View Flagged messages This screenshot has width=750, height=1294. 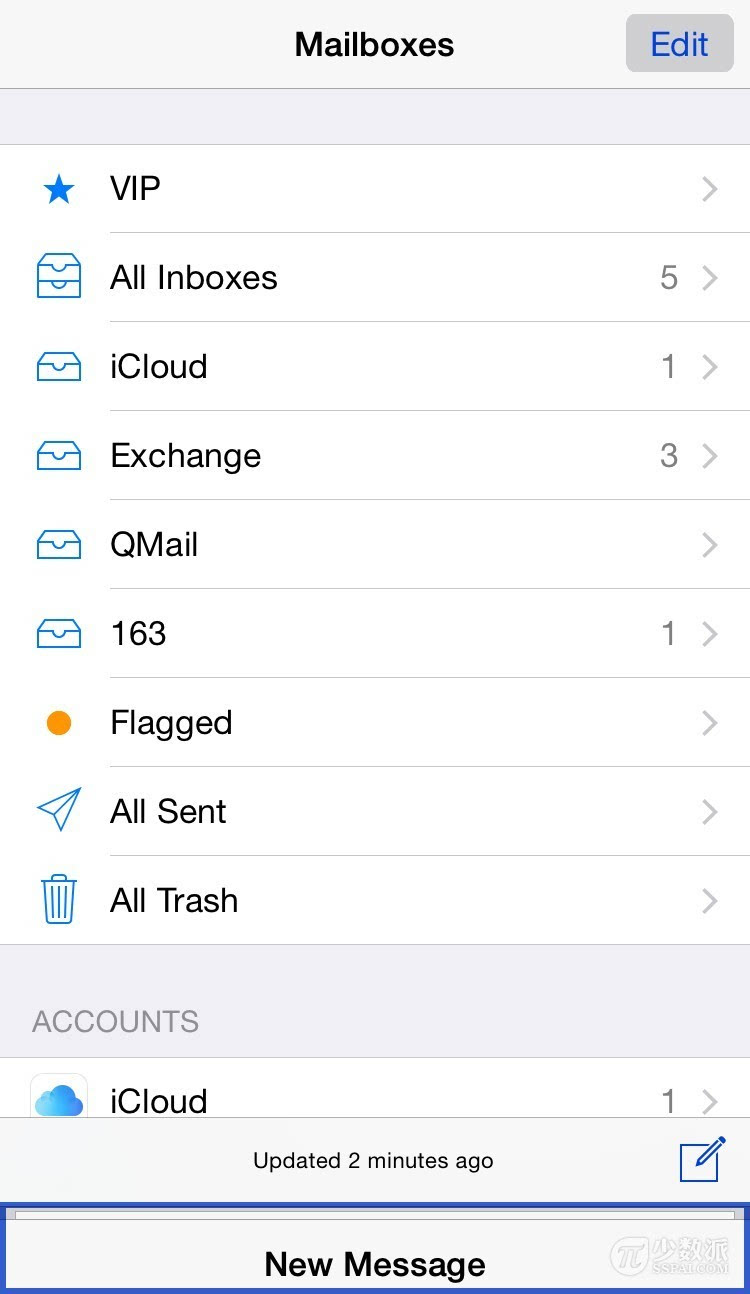pyautogui.click(x=375, y=723)
